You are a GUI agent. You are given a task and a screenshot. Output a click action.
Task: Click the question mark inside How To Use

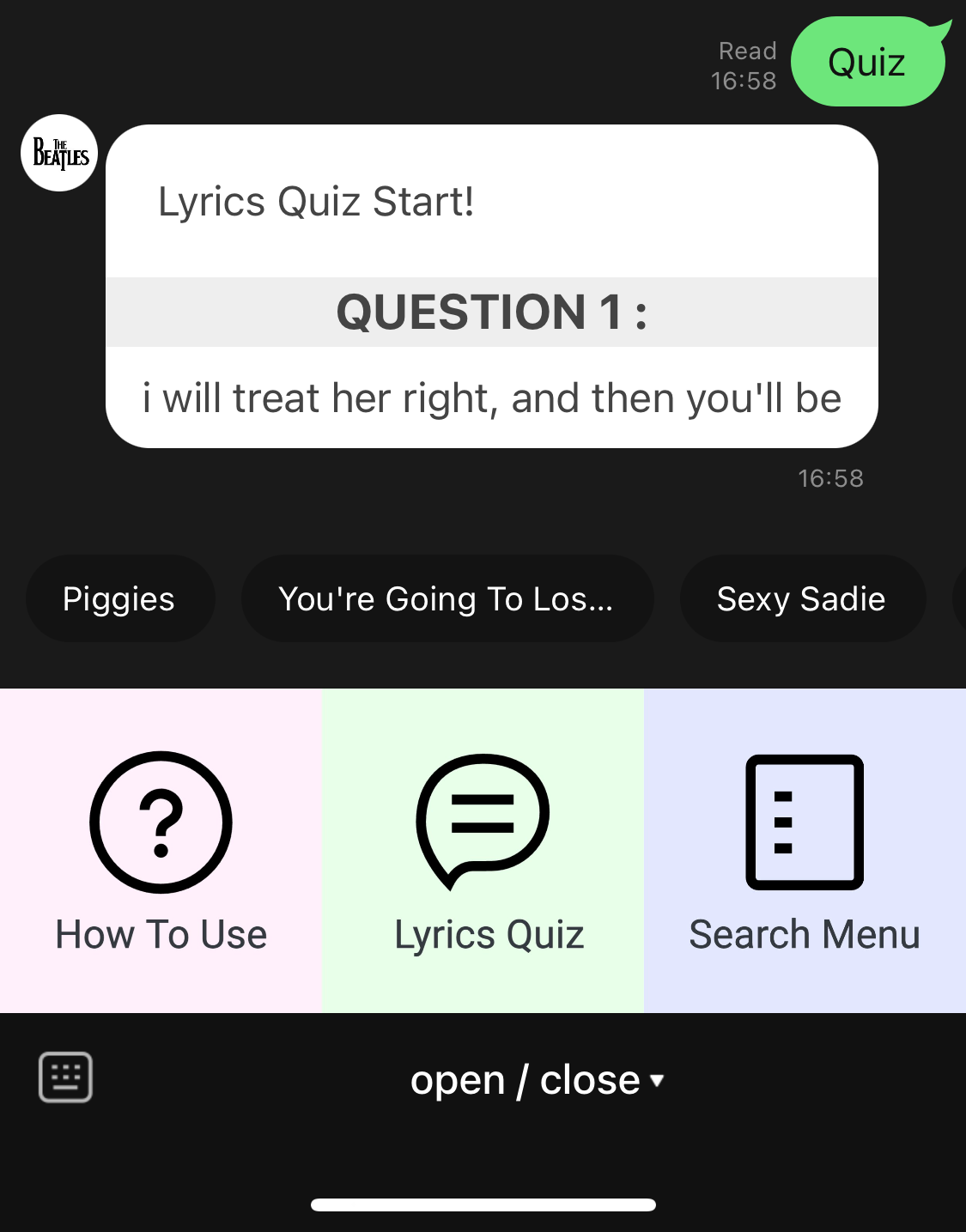click(x=161, y=821)
